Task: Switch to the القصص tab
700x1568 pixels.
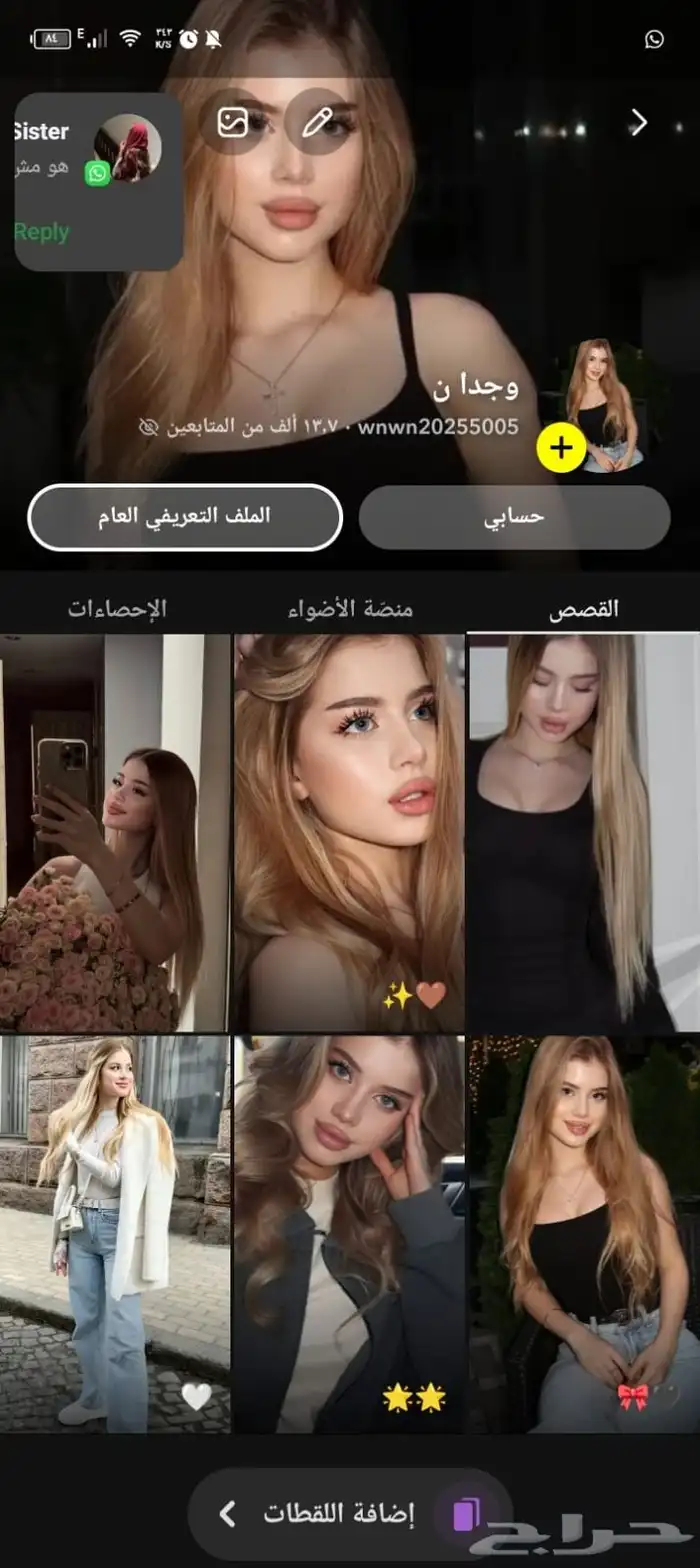Action: (583, 608)
